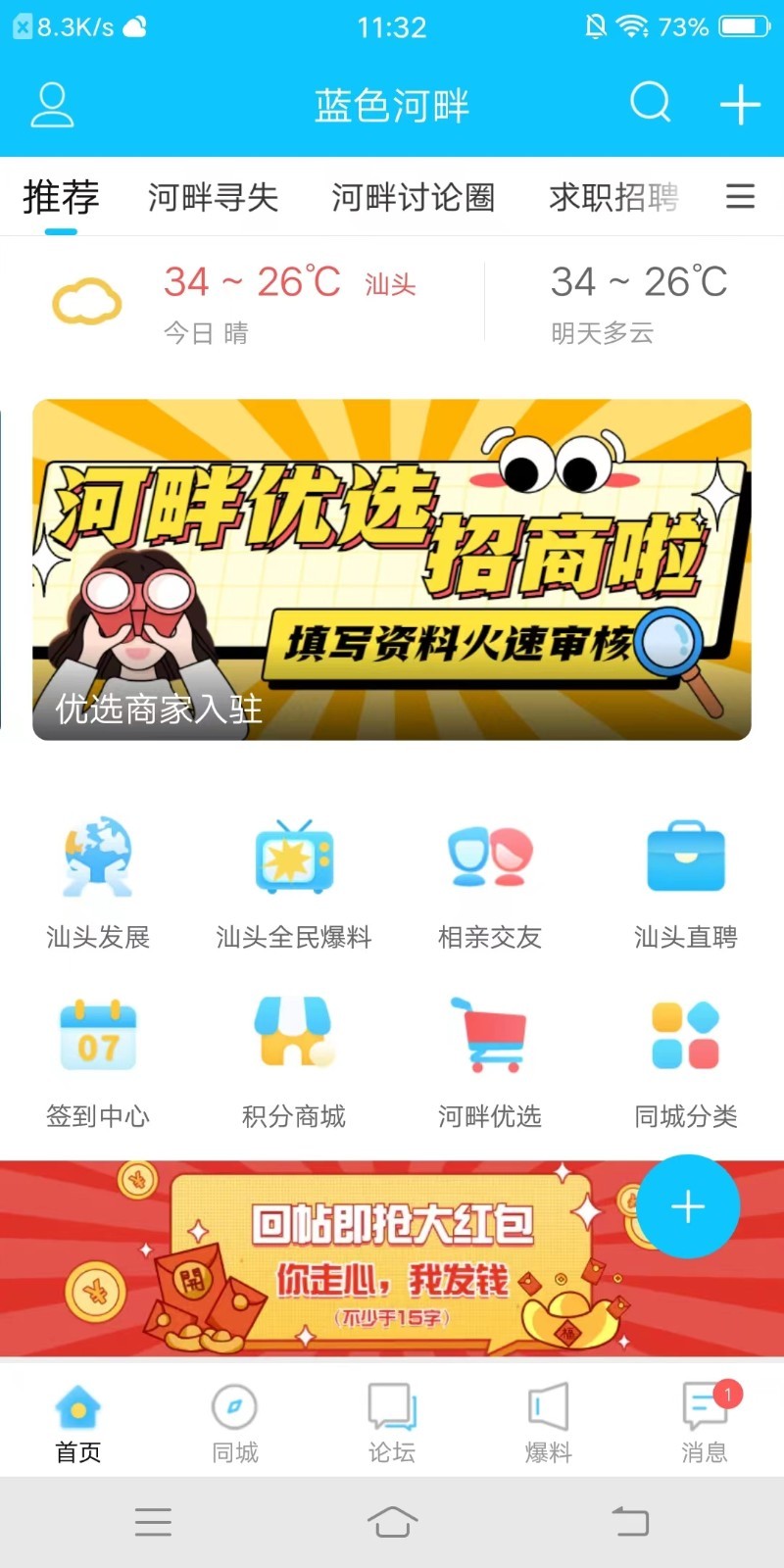Viewport: 784px width, 1568px height.
Task: Tap the floating blue plus button
Action: (x=688, y=1206)
